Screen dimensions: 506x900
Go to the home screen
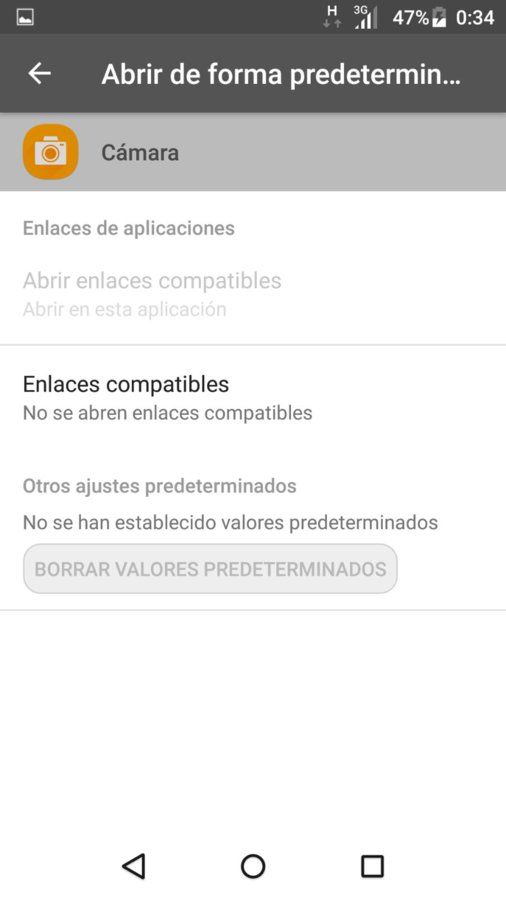pyautogui.click(x=253, y=866)
